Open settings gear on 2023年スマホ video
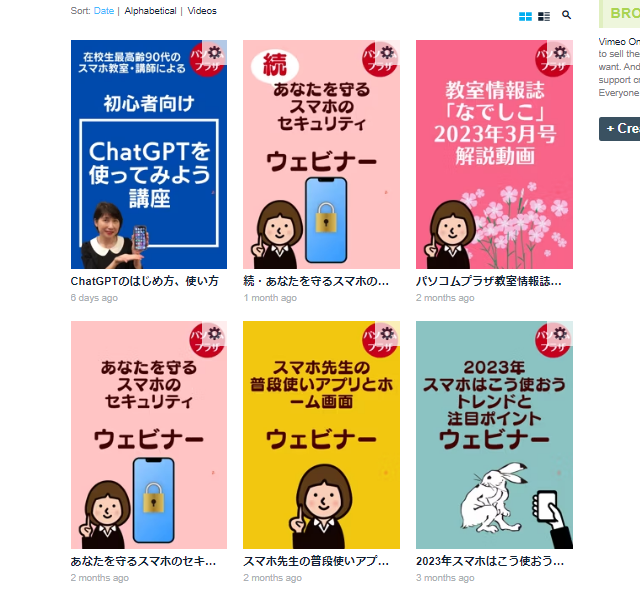This screenshot has width=640, height=590. (559, 333)
